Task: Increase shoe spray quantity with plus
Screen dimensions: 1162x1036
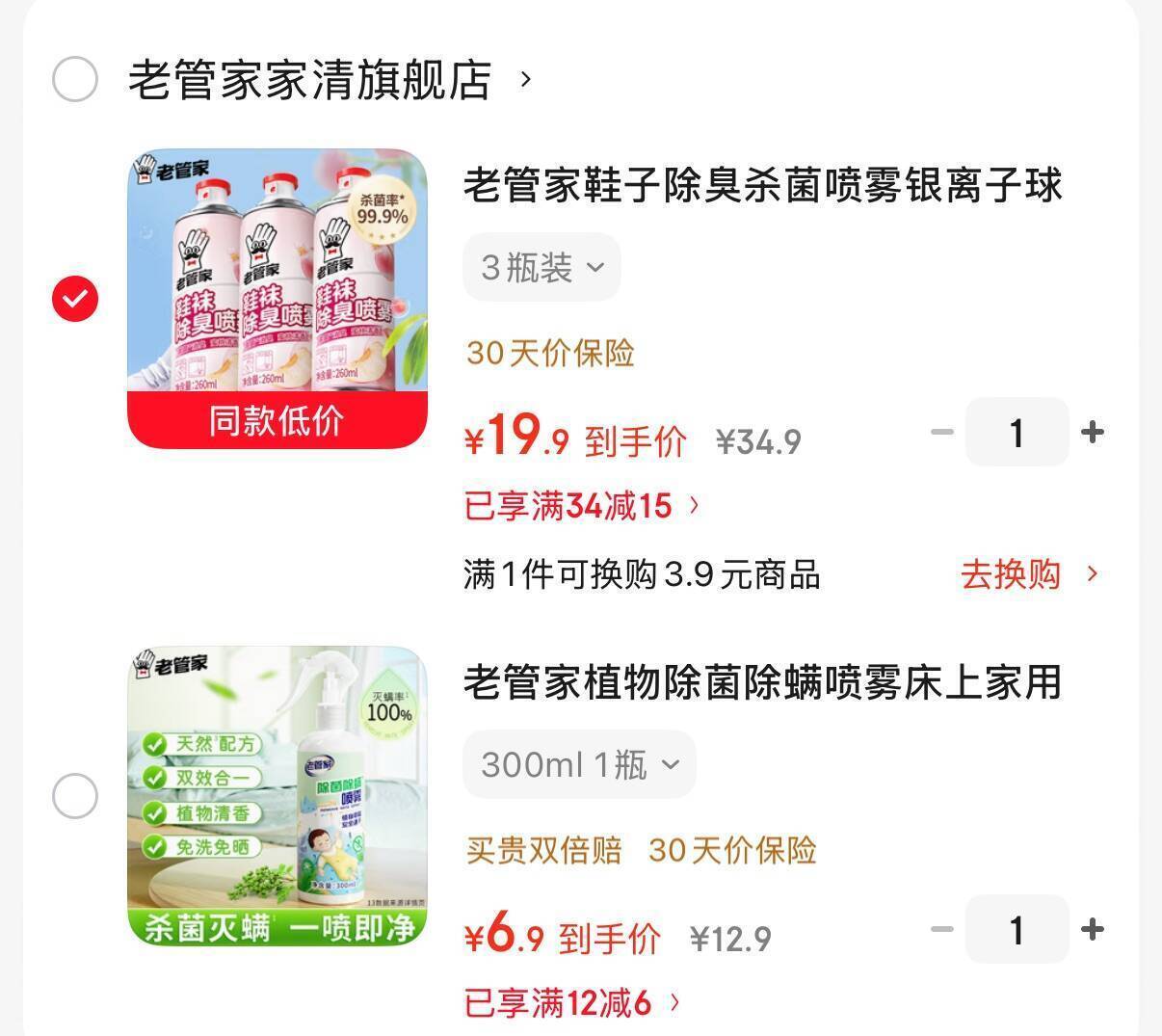Action: point(1093,433)
